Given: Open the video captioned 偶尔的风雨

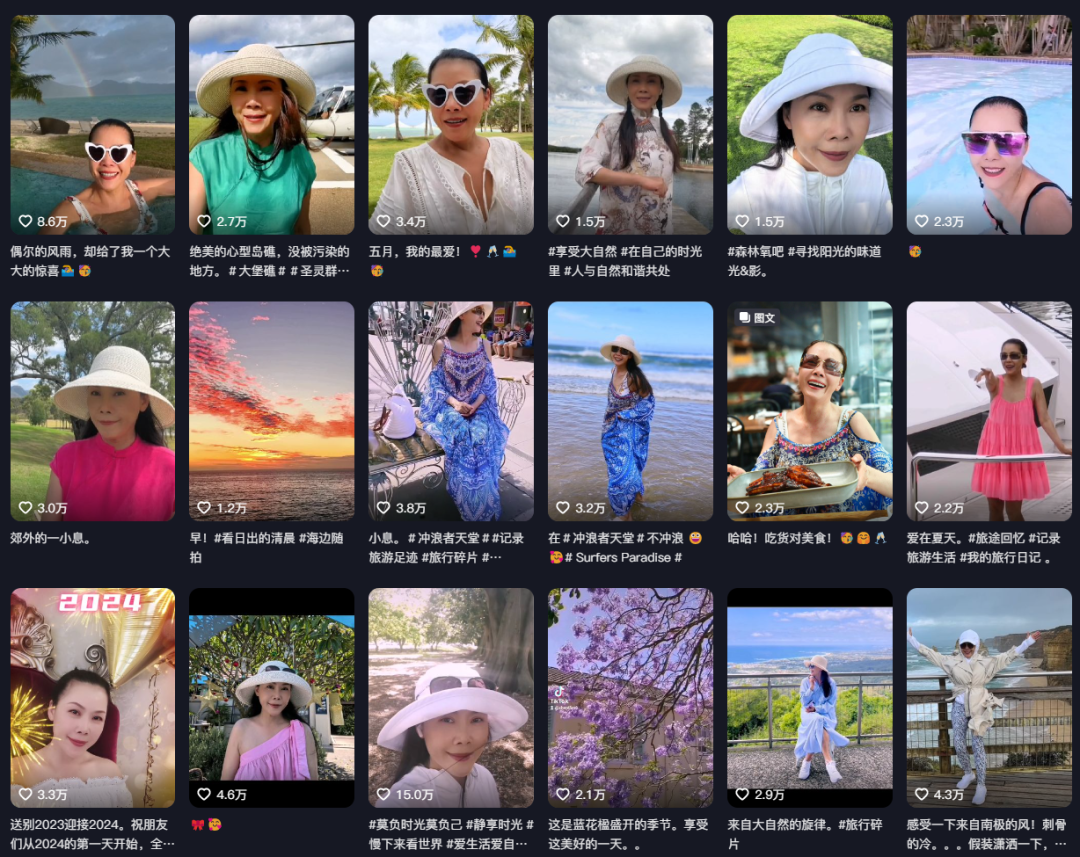Looking at the screenshot, I should pos(92,125).
